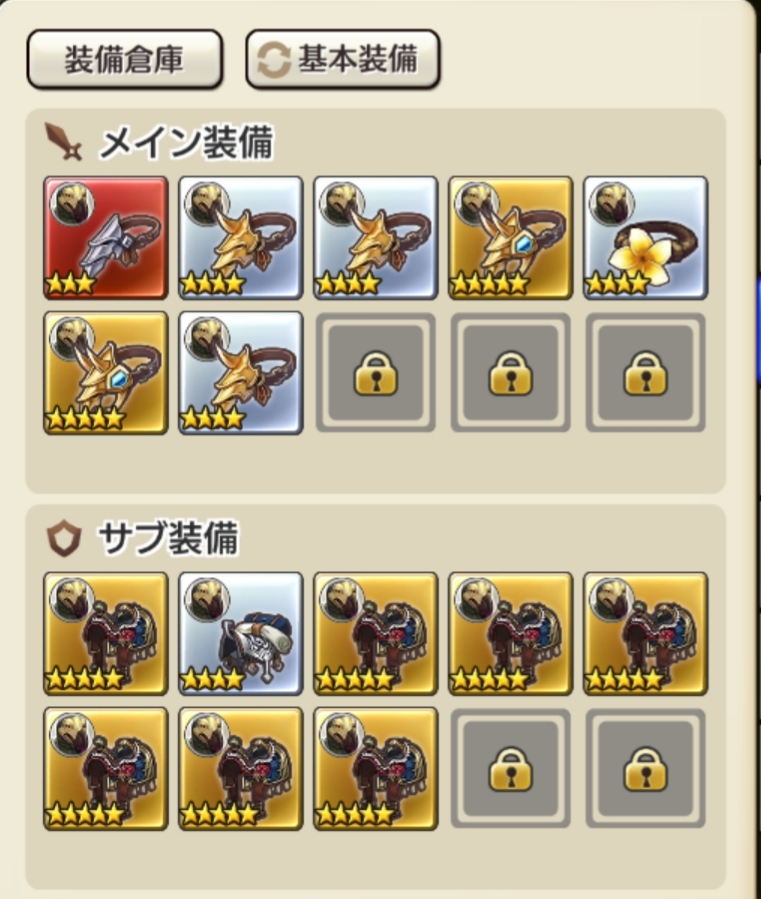
Task: Tap the 基本装備 basic equipment button
Action: click(343, 60)
